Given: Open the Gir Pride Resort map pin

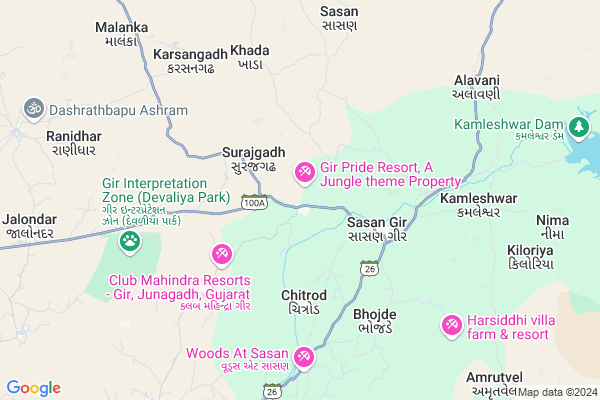Looking at the screenshot, I should tap(304, 173).
